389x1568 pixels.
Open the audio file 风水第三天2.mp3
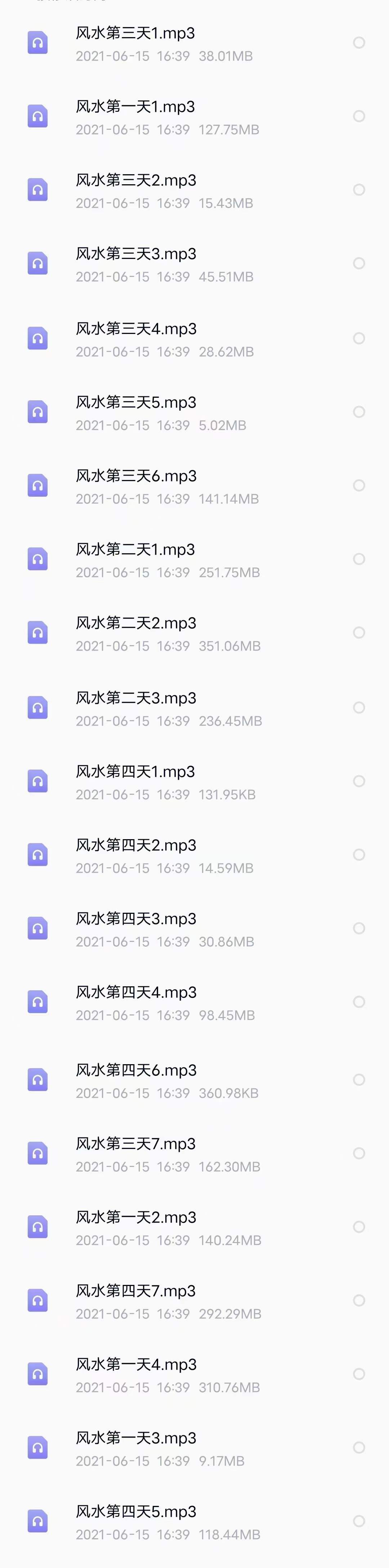(135, 181)
